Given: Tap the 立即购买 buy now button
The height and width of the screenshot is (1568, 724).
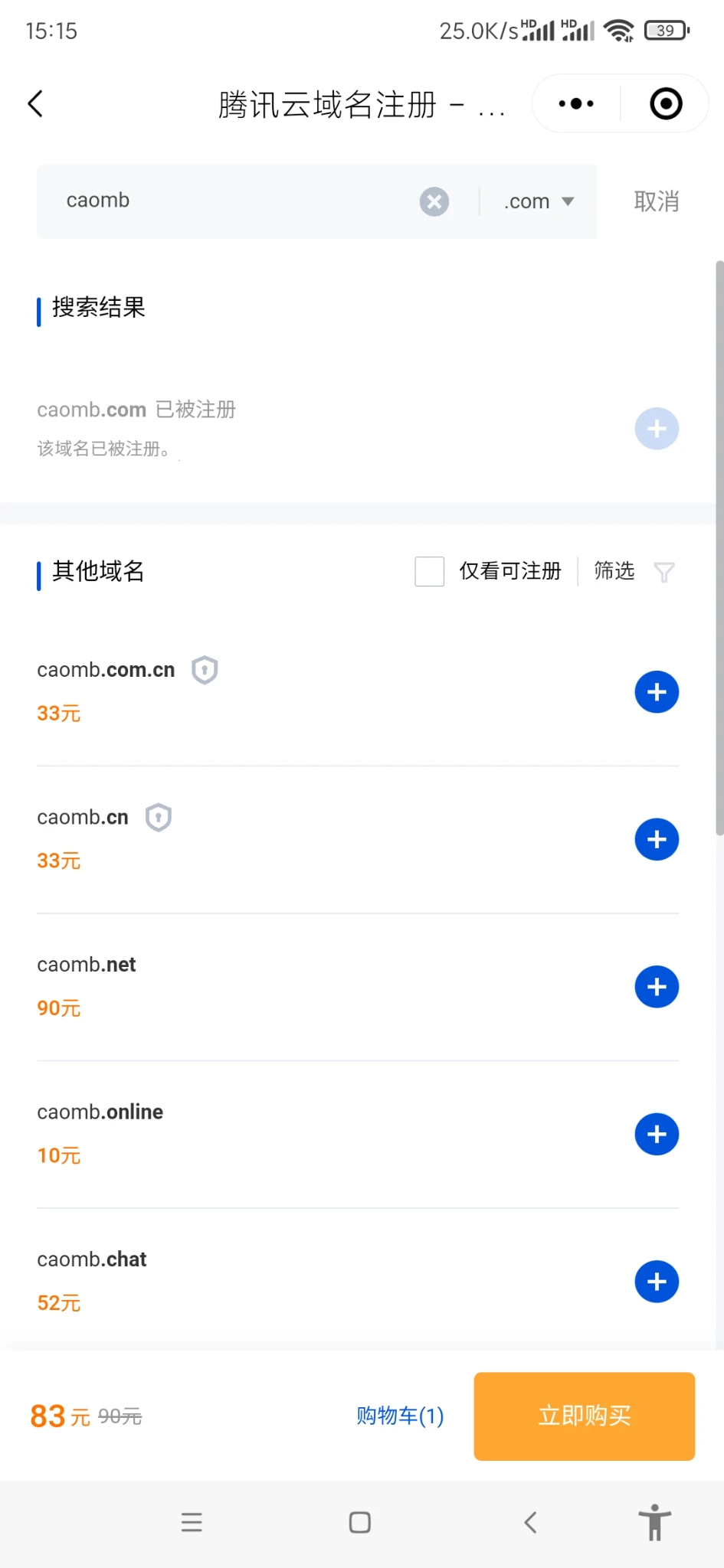Looking at the screenshot, I should (x=584, y=1416).
